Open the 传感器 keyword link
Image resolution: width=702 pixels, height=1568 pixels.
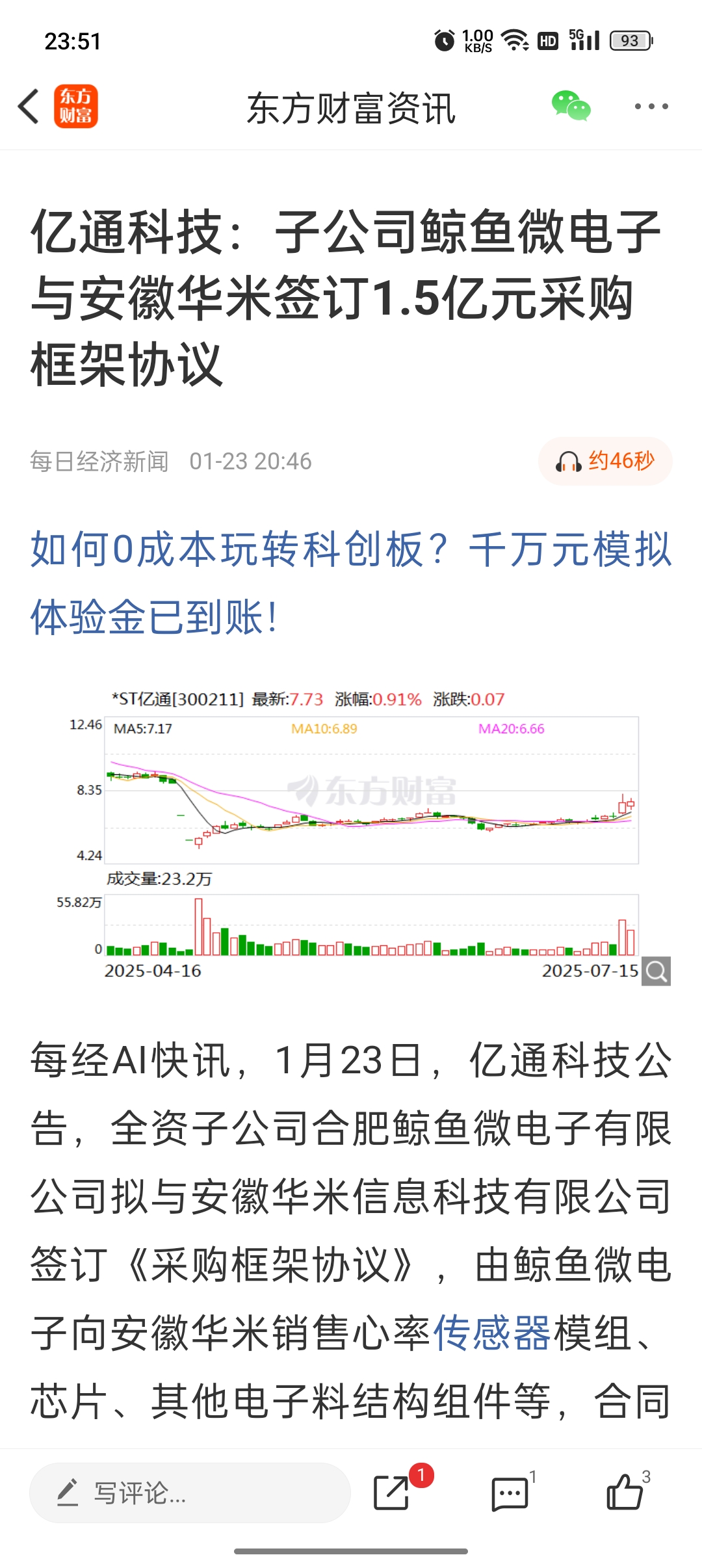coord(491,1333)
